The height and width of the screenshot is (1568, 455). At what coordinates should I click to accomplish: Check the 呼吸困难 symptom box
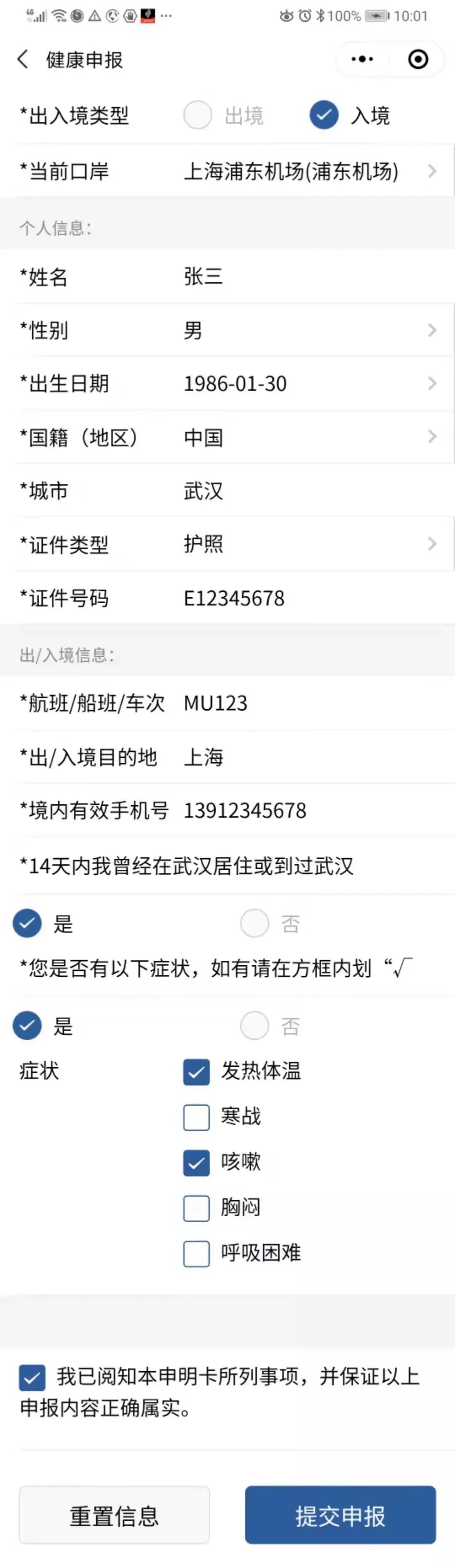[x=196, y=1253]
